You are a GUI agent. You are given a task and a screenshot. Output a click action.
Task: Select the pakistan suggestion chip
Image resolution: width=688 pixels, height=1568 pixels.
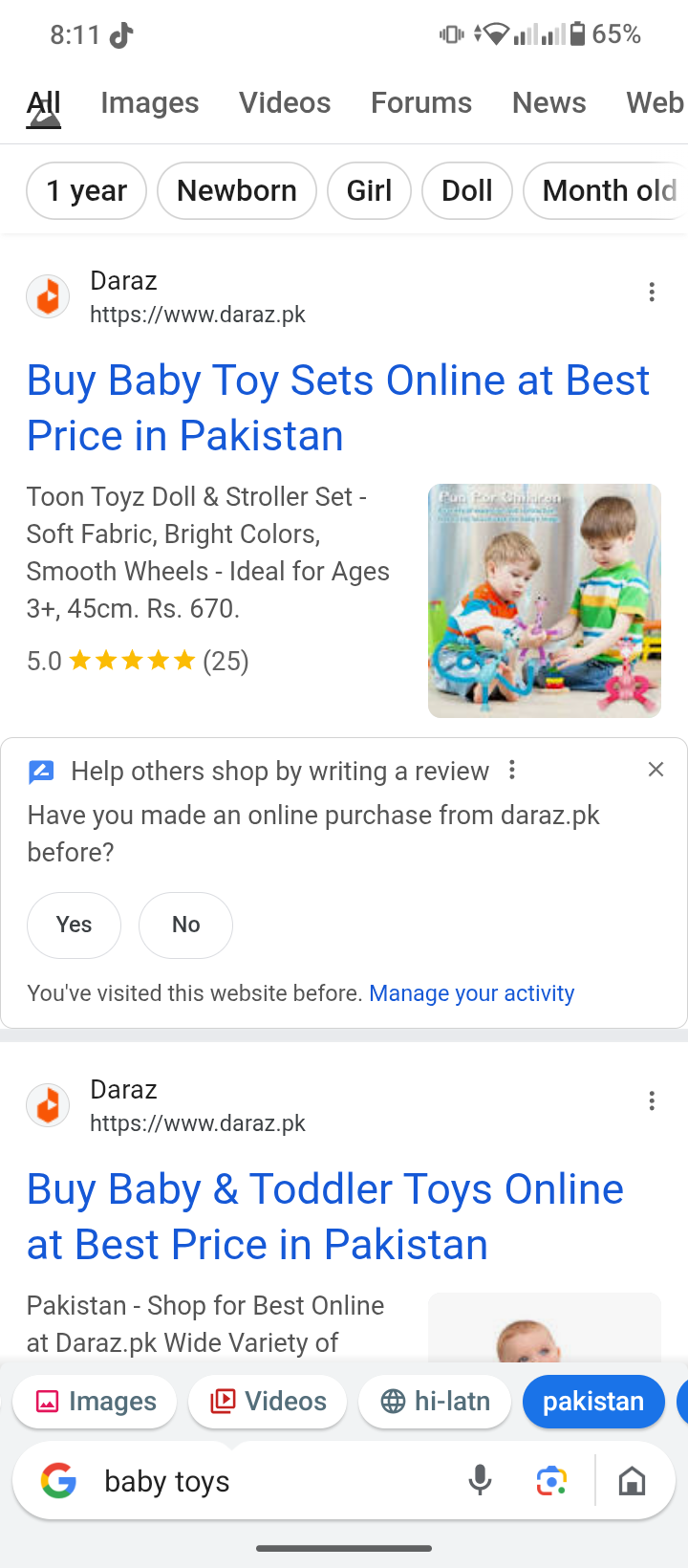(x=593, y=1401)
